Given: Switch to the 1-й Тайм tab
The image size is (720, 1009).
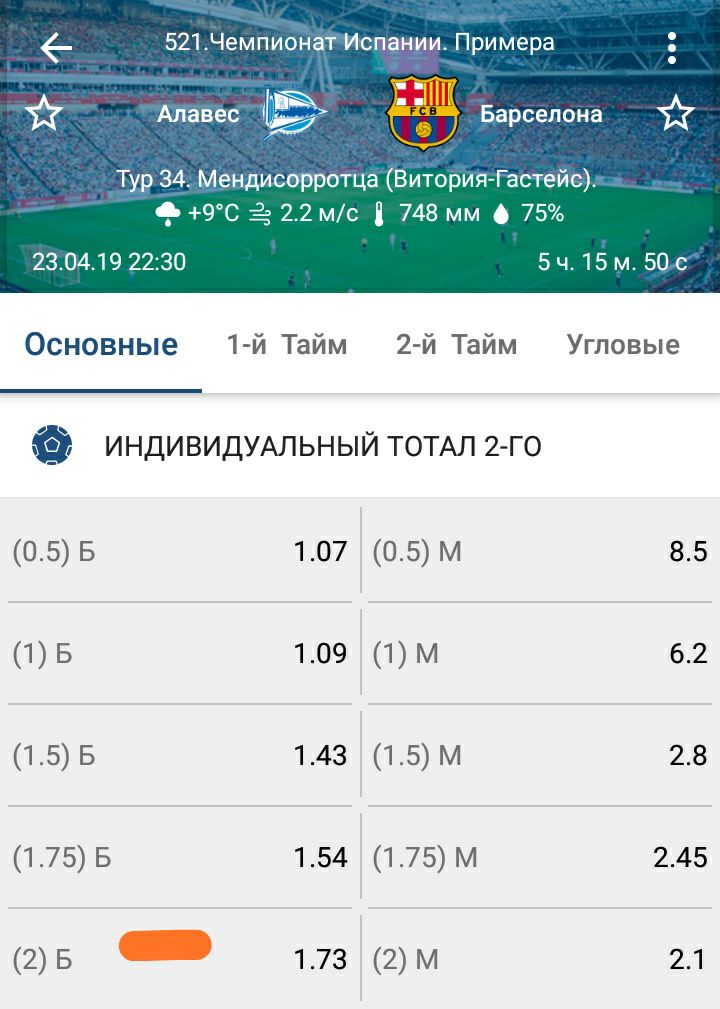Looking at the screenshot, I should pyautogui.click(x=287, y=345).
